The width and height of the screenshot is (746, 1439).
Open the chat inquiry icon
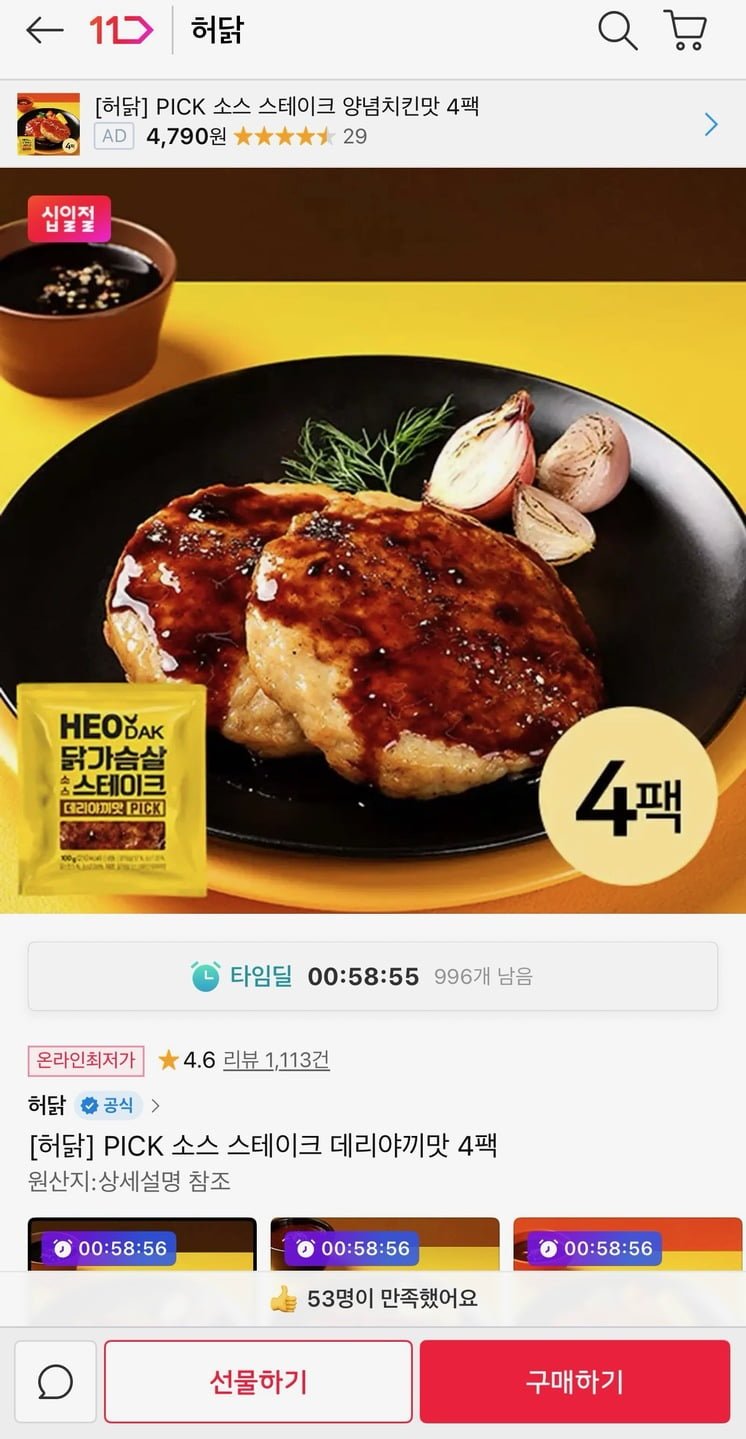(55, 1382)
